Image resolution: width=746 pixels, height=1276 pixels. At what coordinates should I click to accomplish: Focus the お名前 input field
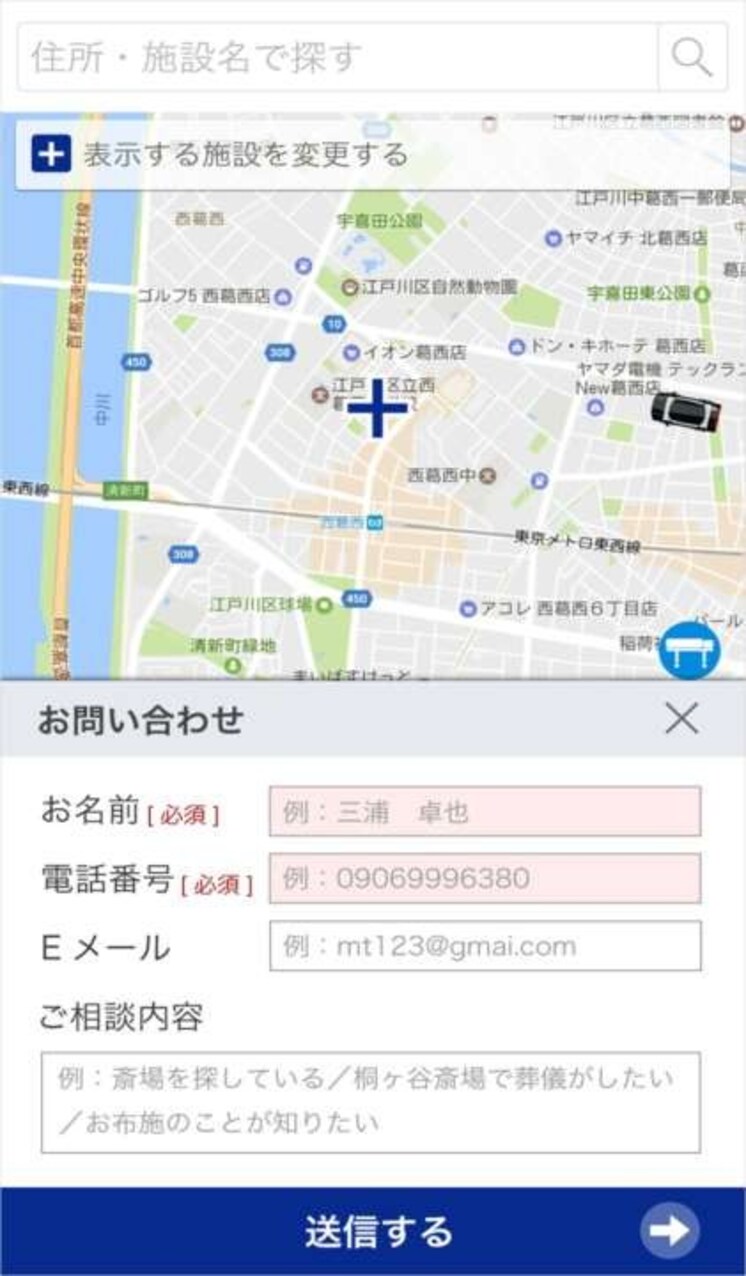click(485, 811)
